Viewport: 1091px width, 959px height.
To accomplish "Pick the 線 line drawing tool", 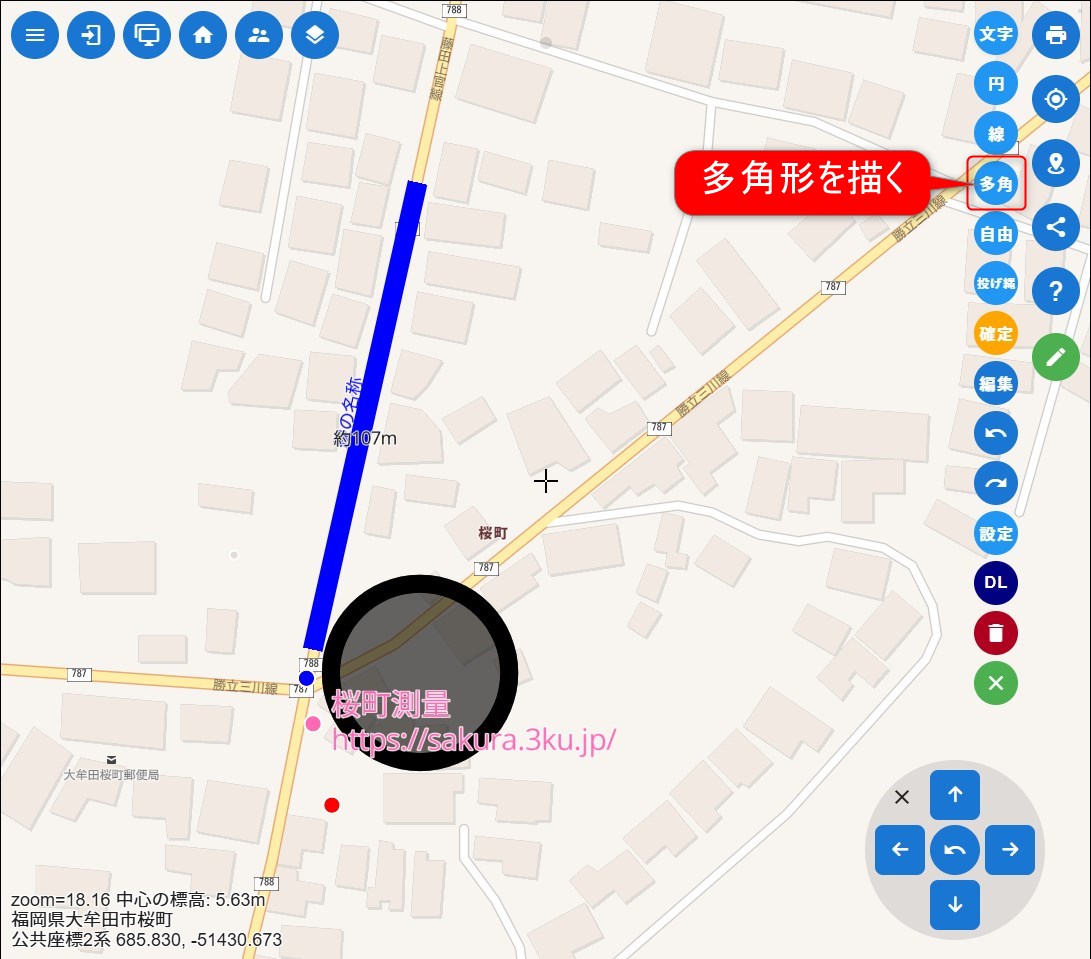I will pyautogui.click(x=996, y=134).
